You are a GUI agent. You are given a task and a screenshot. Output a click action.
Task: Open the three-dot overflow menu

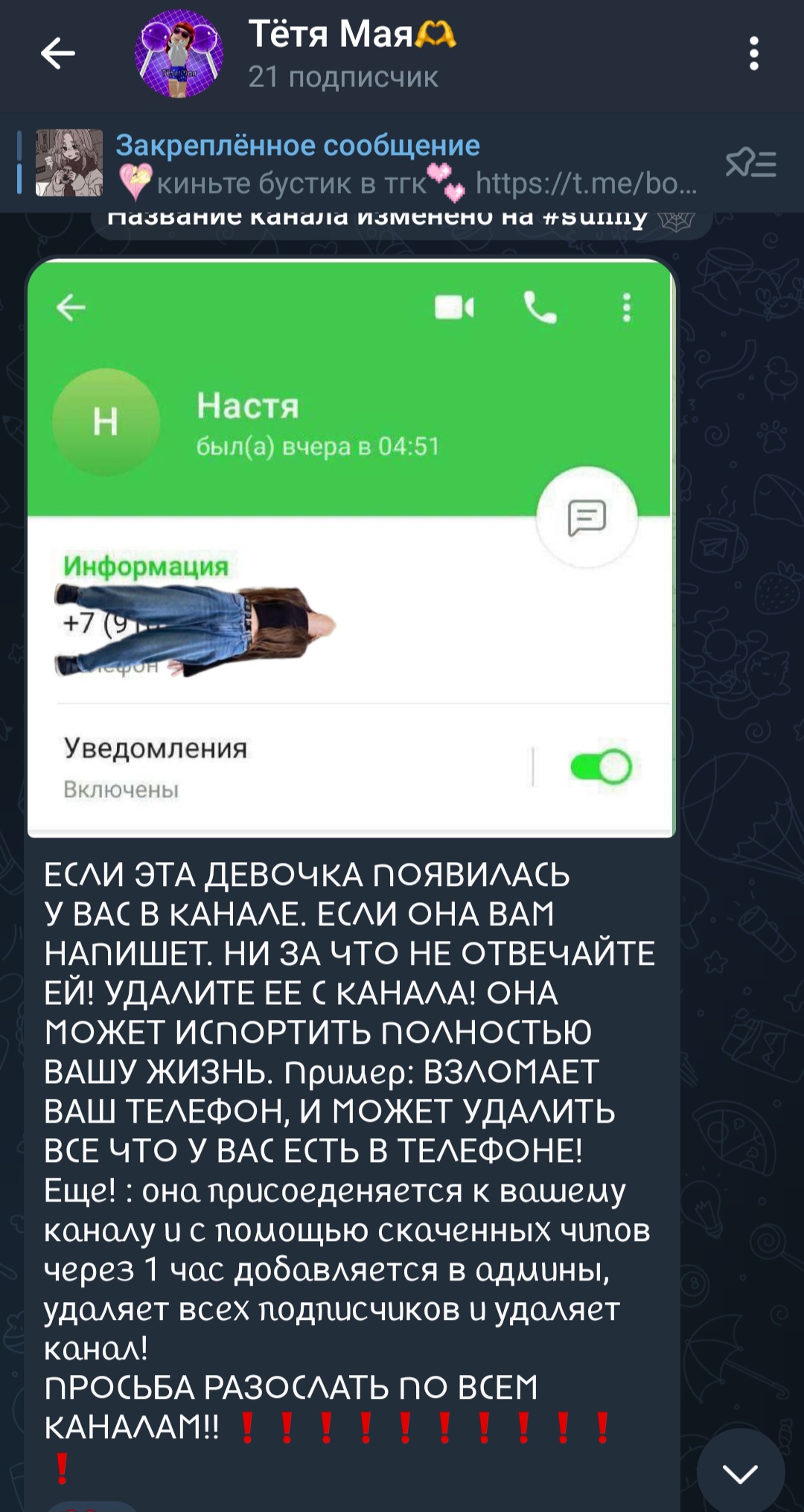(753, 54)
